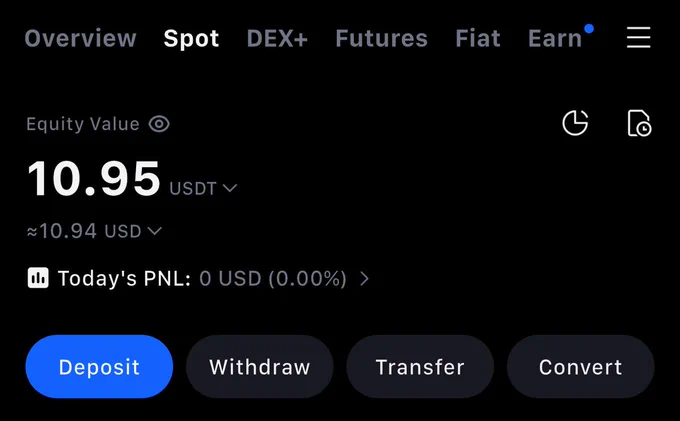Change the USDT equity currency
The image size is (680, 421).
tap(203, 189)
